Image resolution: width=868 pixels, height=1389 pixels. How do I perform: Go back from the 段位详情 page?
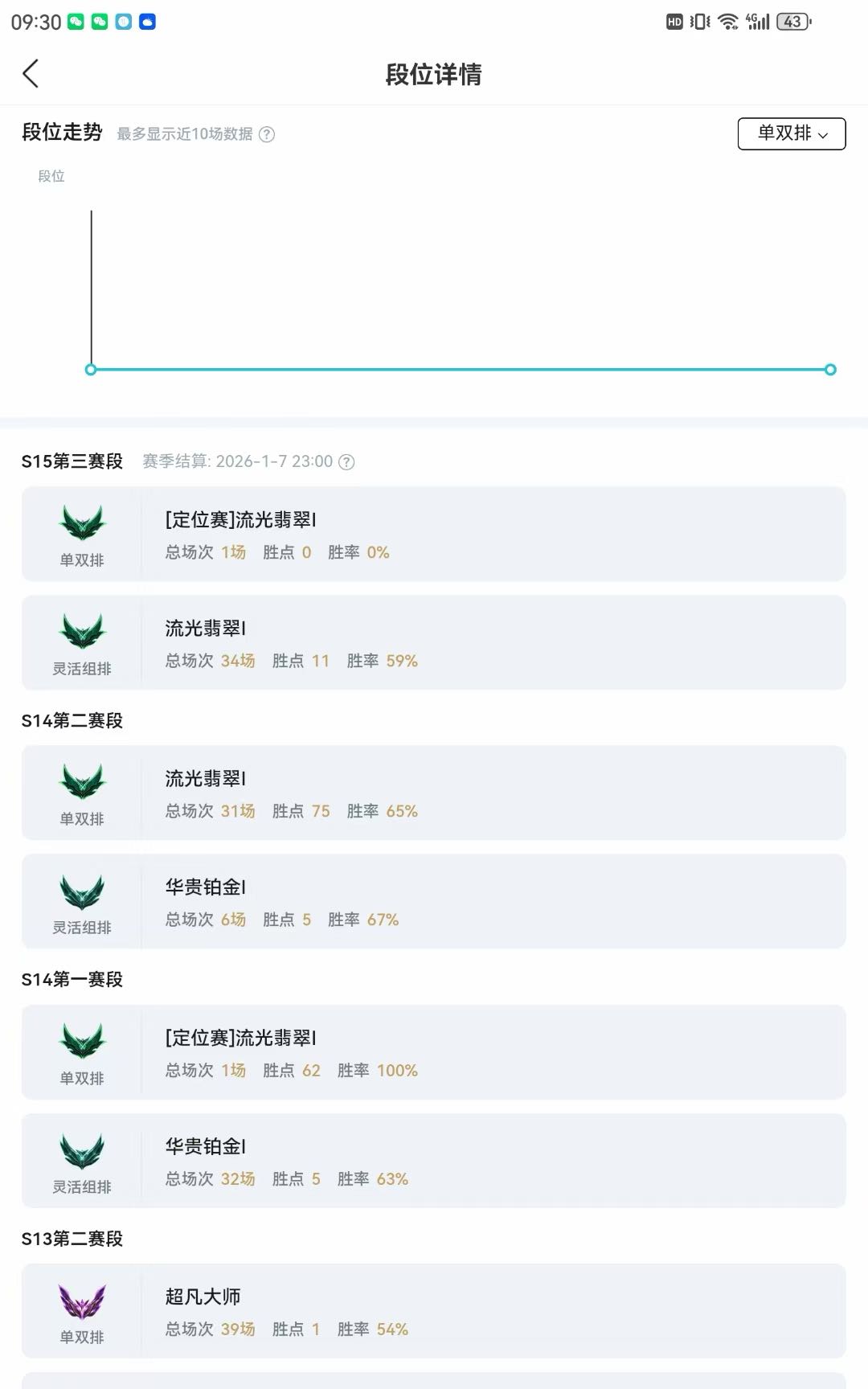pyautogui.click(x=31, y=74)
